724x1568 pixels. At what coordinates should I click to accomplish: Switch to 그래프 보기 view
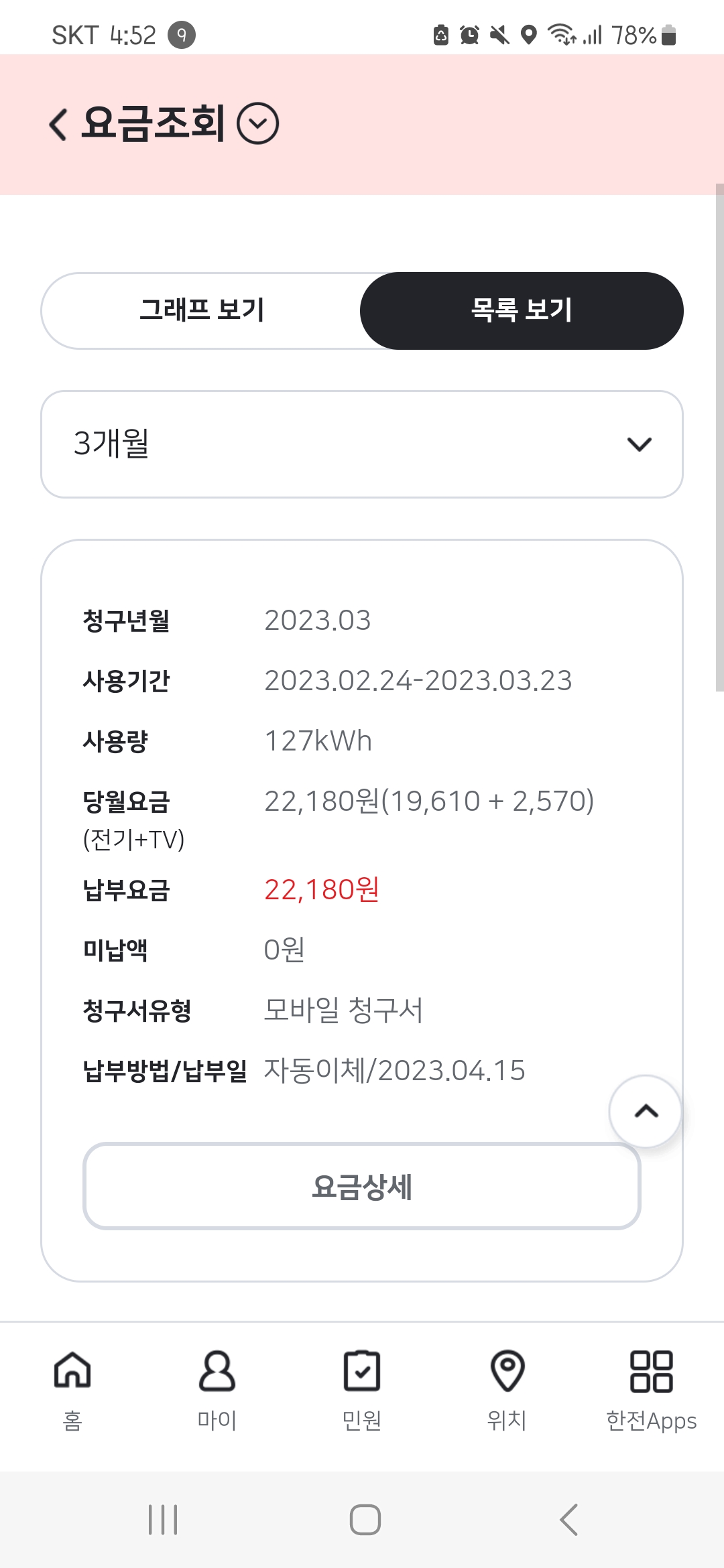tap(201, 310)
